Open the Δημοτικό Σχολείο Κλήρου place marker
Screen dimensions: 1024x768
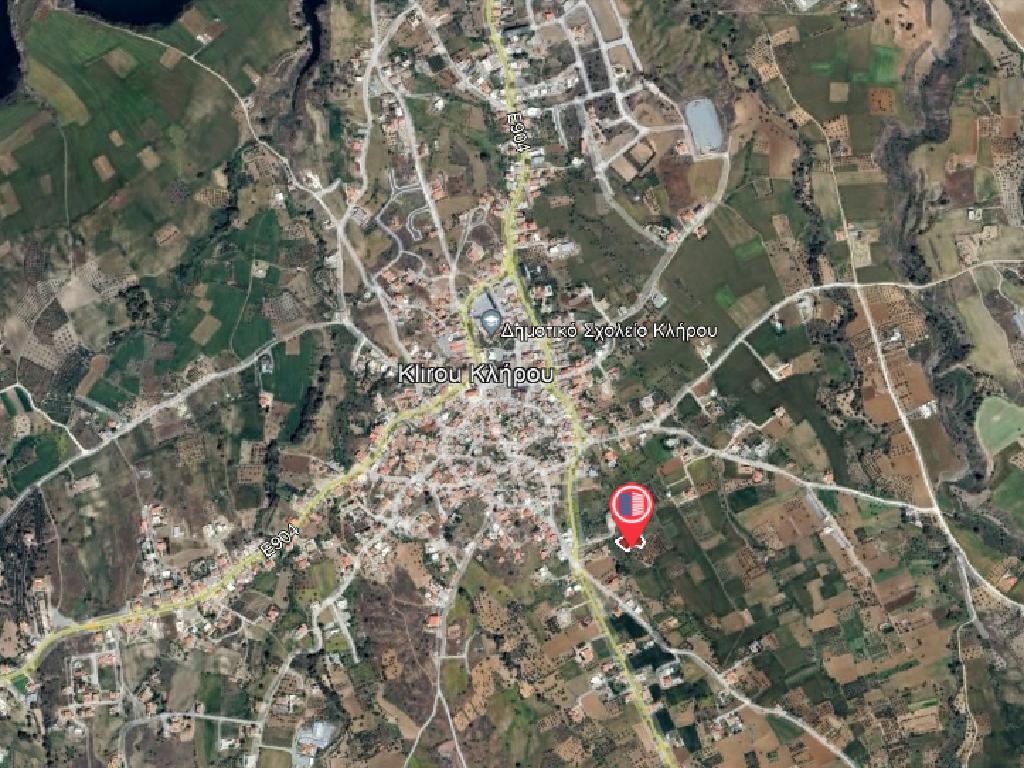tap(489, 323)
